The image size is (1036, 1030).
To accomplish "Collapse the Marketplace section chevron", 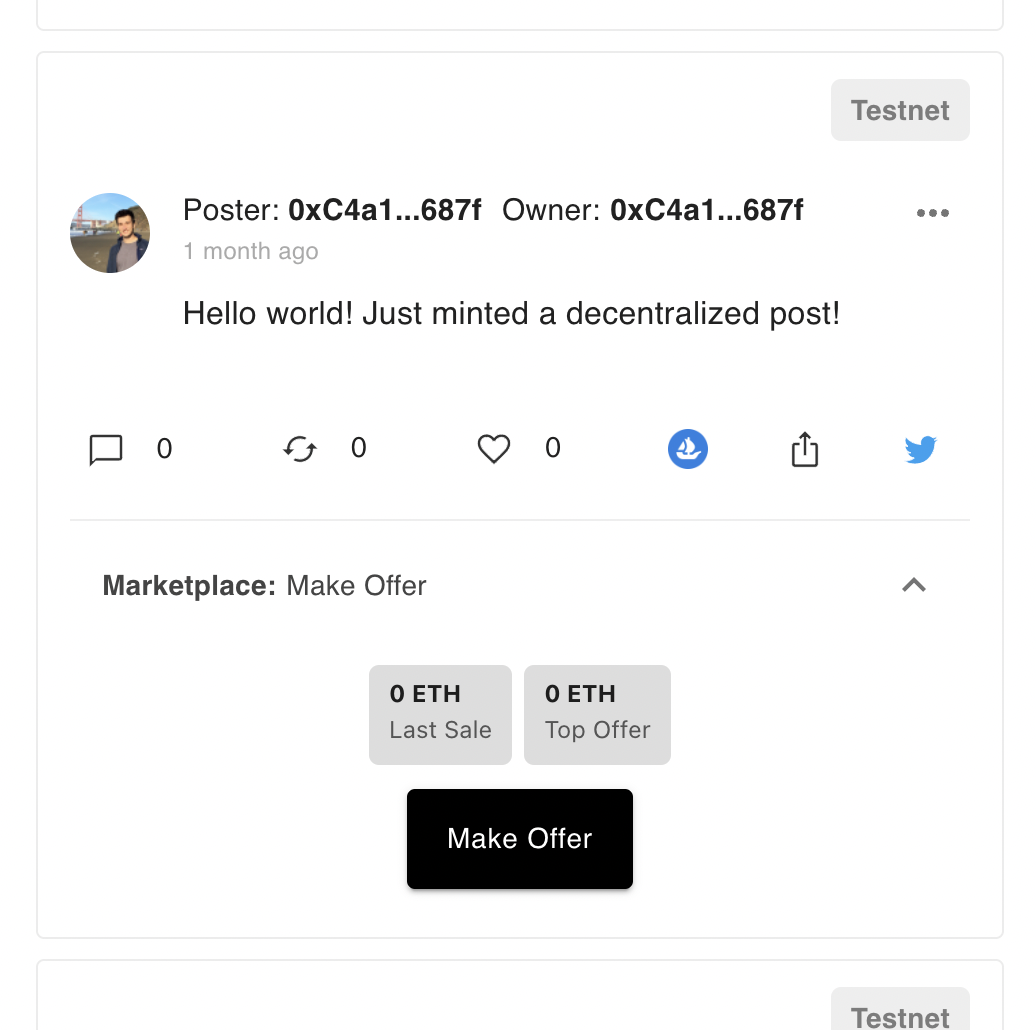I will [x=914, y=585].
